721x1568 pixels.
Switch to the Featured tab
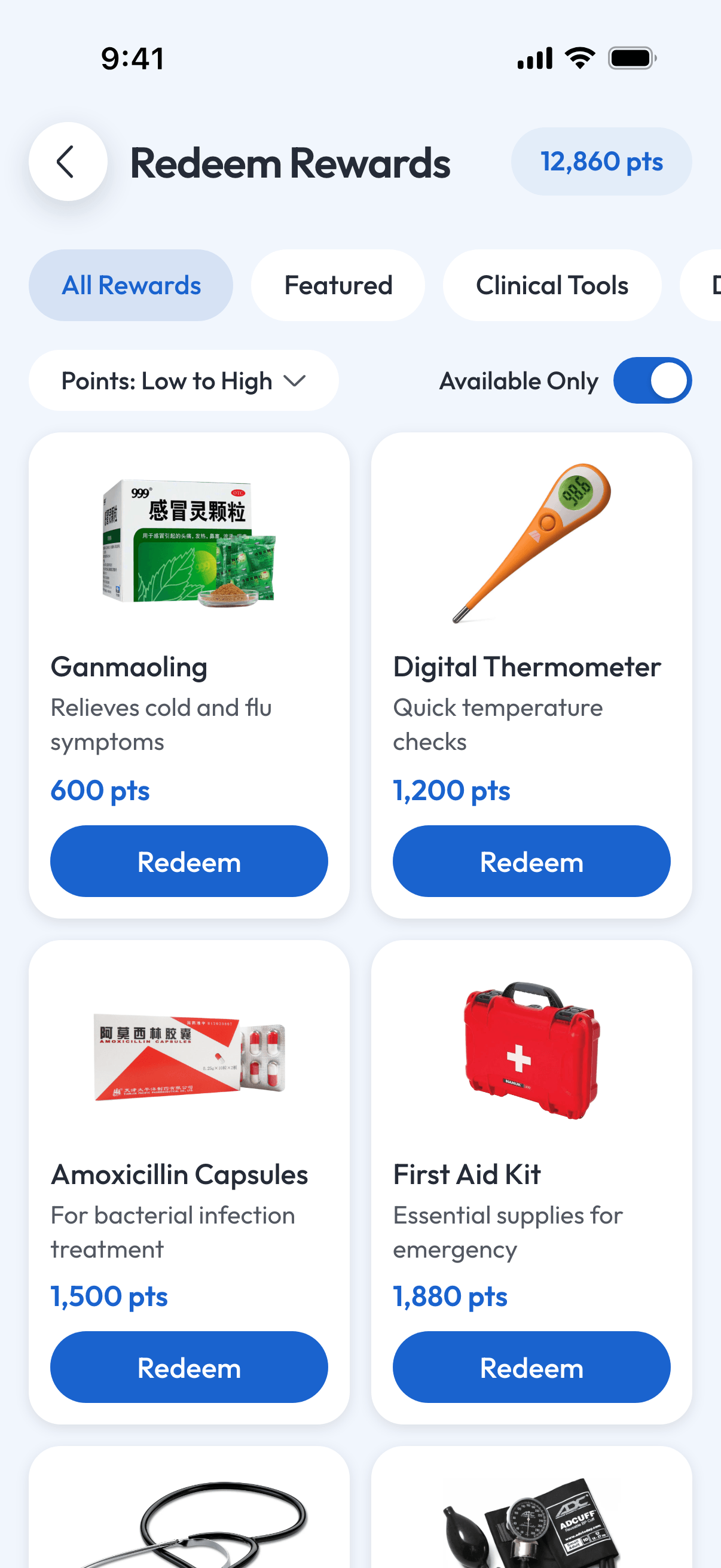(338, 285)
